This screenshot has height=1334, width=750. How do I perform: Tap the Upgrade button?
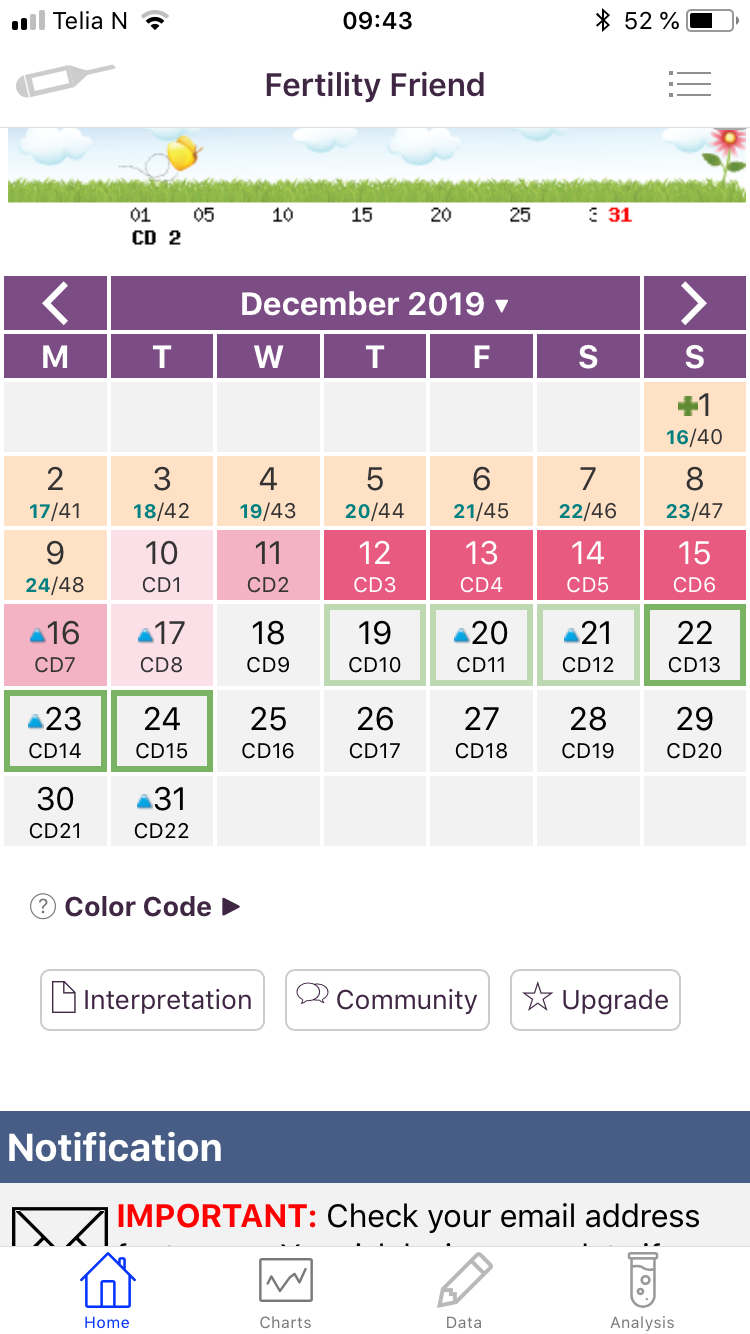click(x=595, y=1000)
